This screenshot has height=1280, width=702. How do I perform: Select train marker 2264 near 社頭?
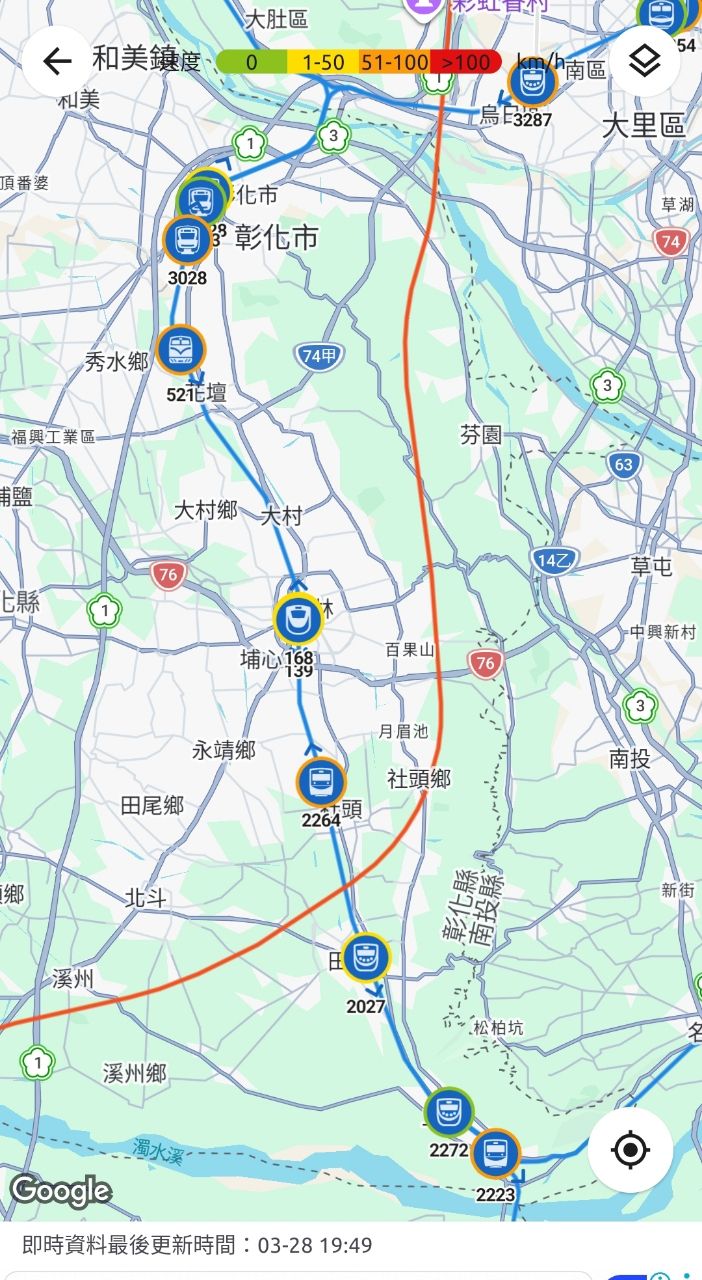pyautogui.click(x=321, y=782)
